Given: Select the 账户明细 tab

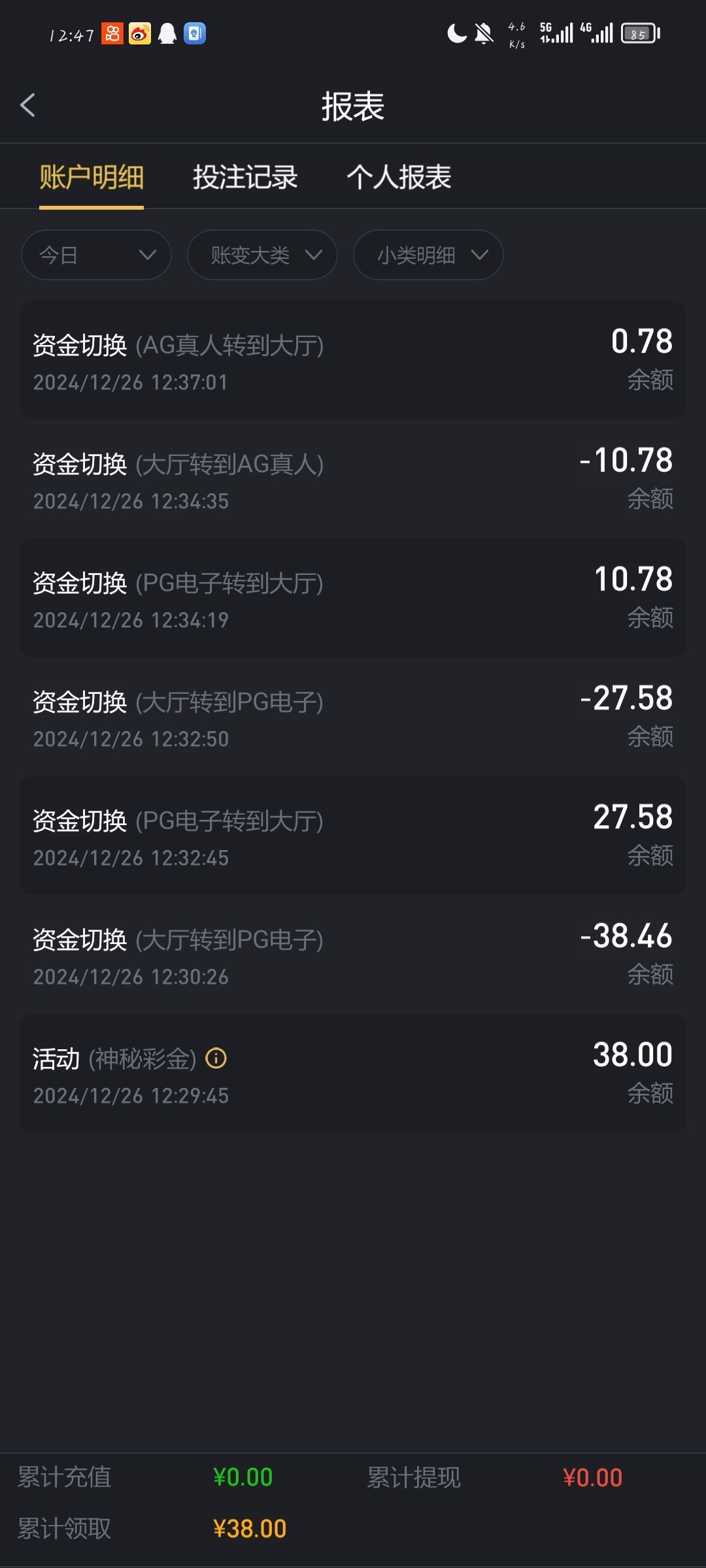Looking at the screenshot, I should click(x=92, y=177).
